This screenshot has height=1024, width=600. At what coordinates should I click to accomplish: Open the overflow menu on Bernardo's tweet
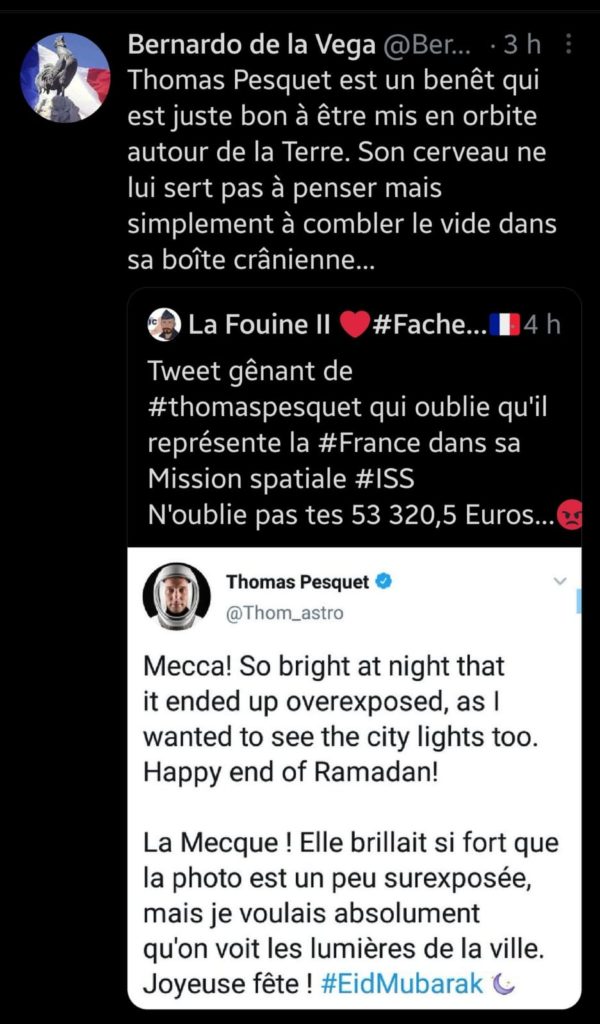point(569,45)
